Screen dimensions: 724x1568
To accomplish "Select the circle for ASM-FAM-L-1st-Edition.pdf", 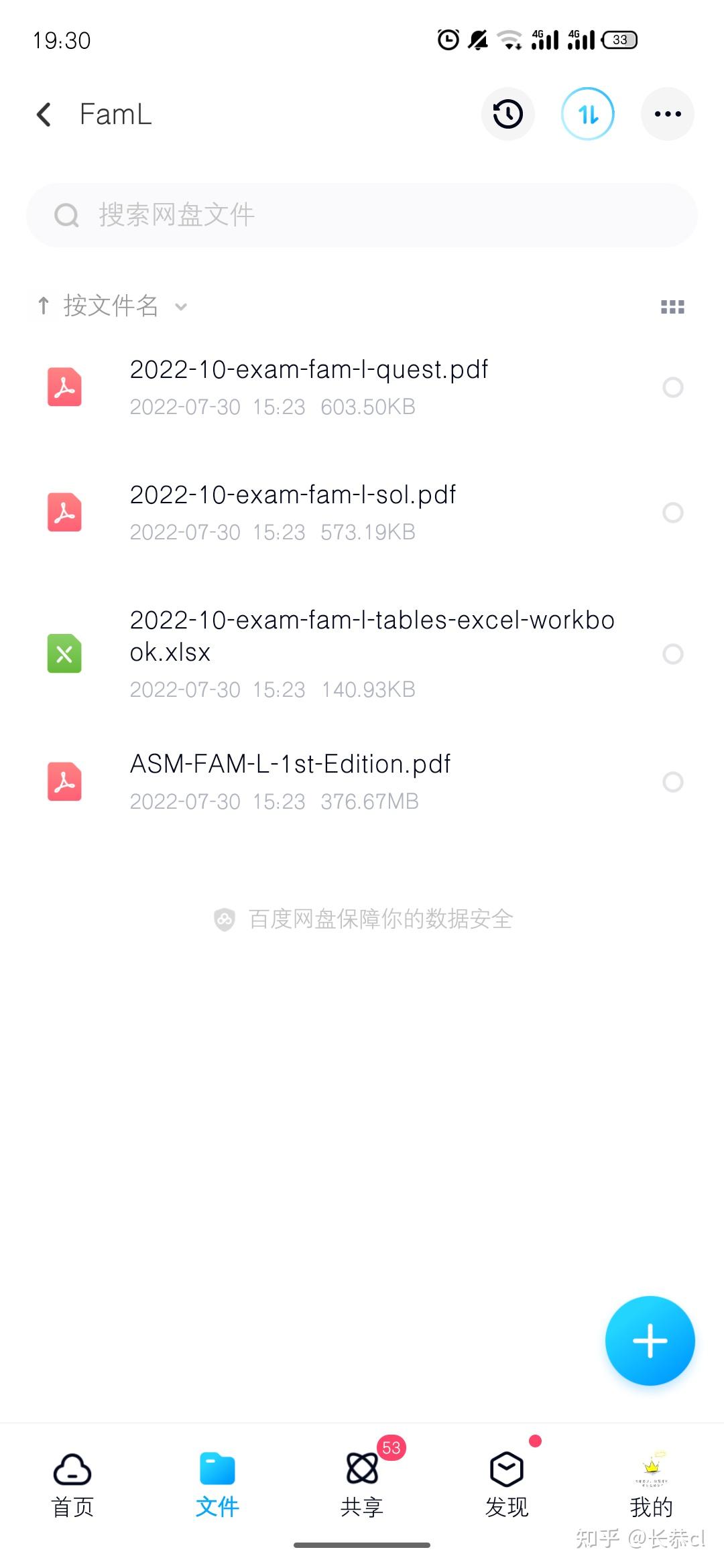I will click(673, 782).
